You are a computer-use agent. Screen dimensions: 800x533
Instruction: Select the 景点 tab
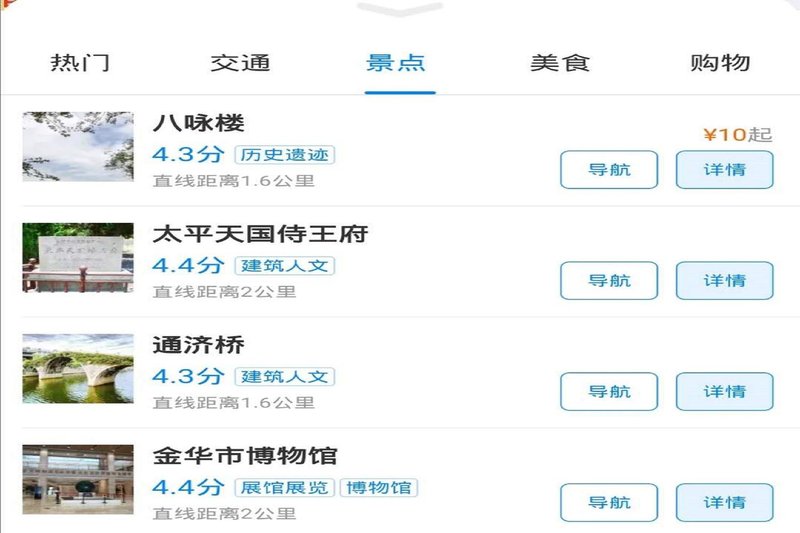(397, 63)
